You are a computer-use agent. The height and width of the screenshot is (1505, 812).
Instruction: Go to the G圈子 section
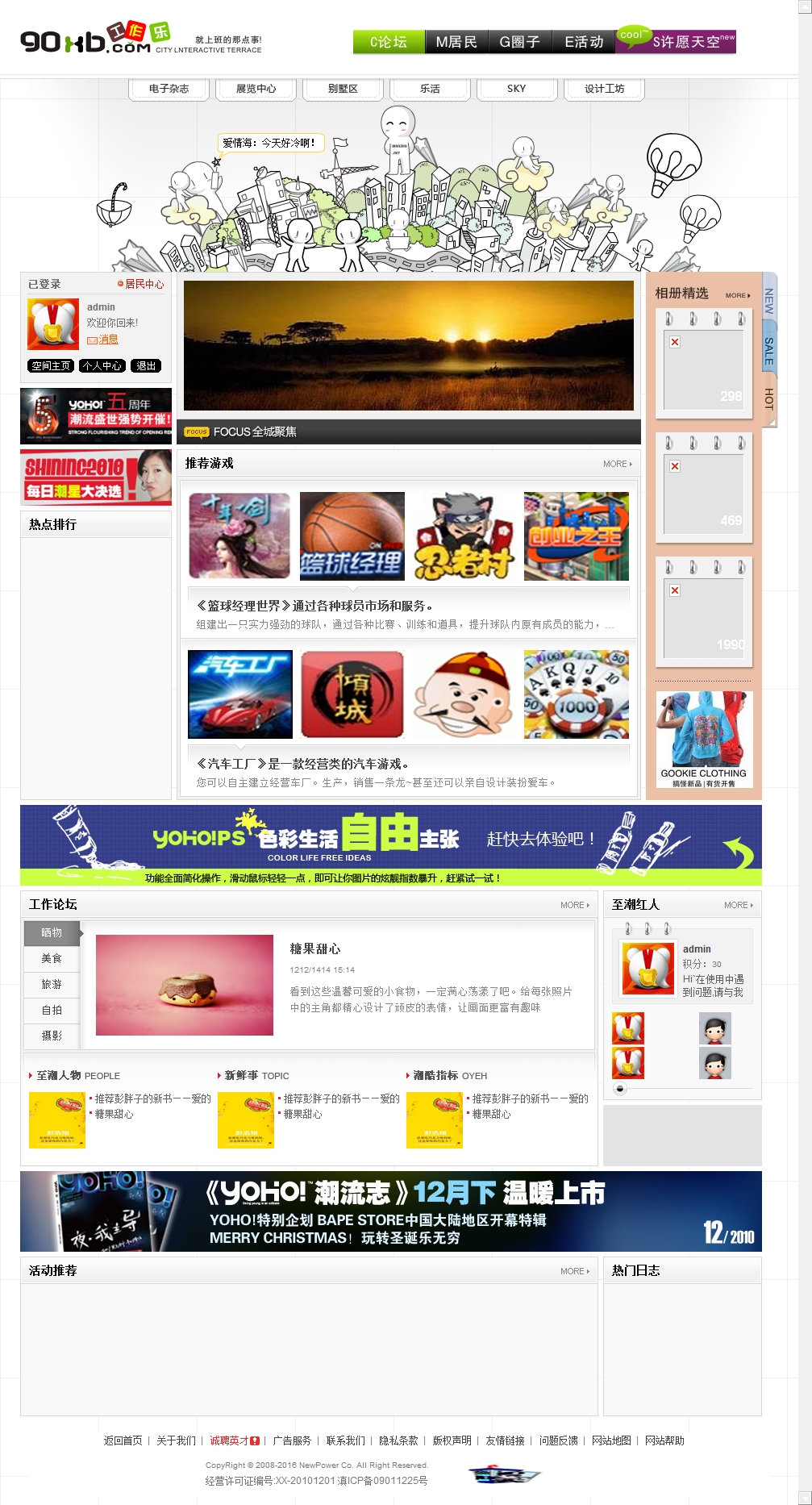519,42
